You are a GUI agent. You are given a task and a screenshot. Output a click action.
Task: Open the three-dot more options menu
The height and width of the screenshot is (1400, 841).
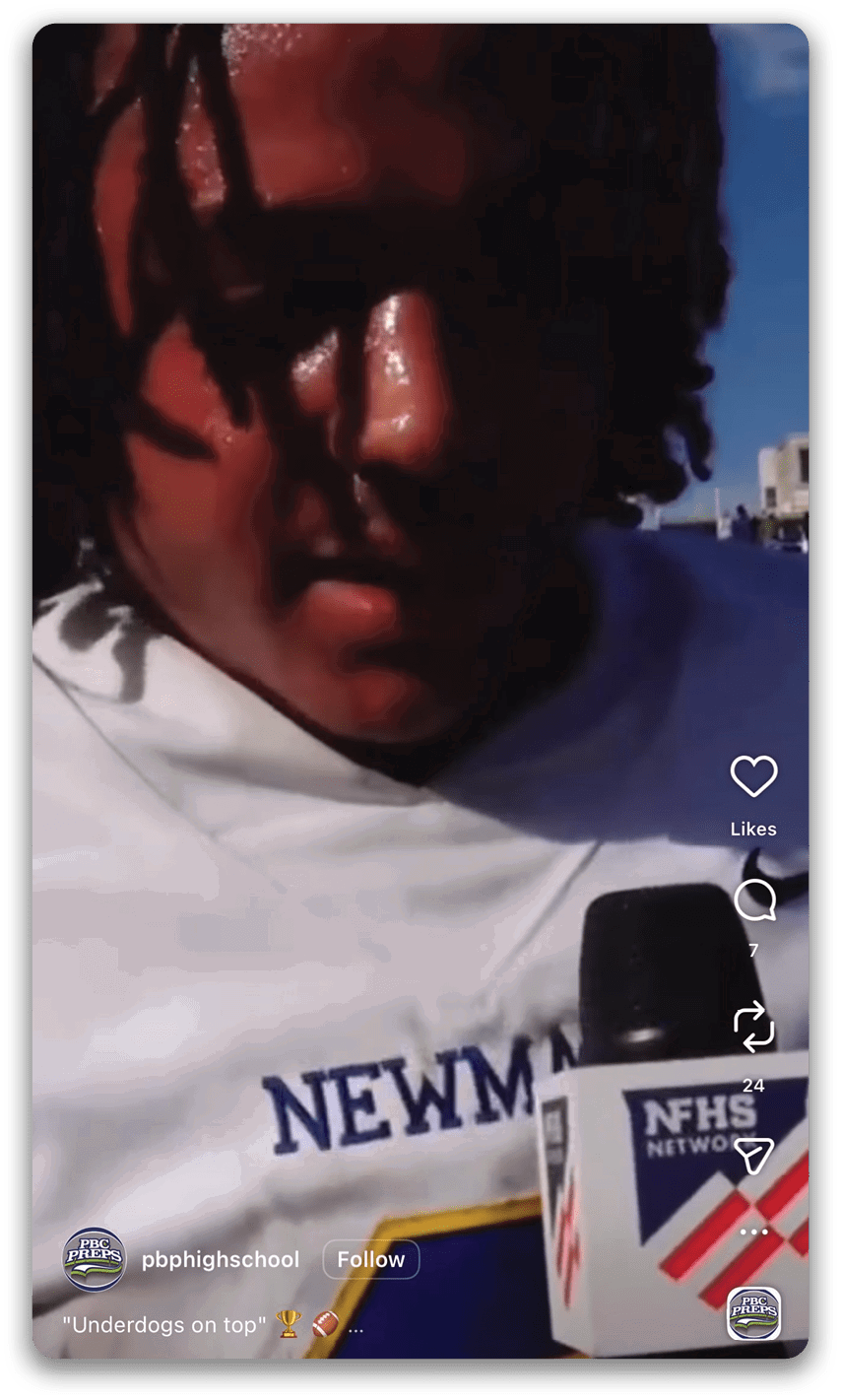(x=753, y=1232)
